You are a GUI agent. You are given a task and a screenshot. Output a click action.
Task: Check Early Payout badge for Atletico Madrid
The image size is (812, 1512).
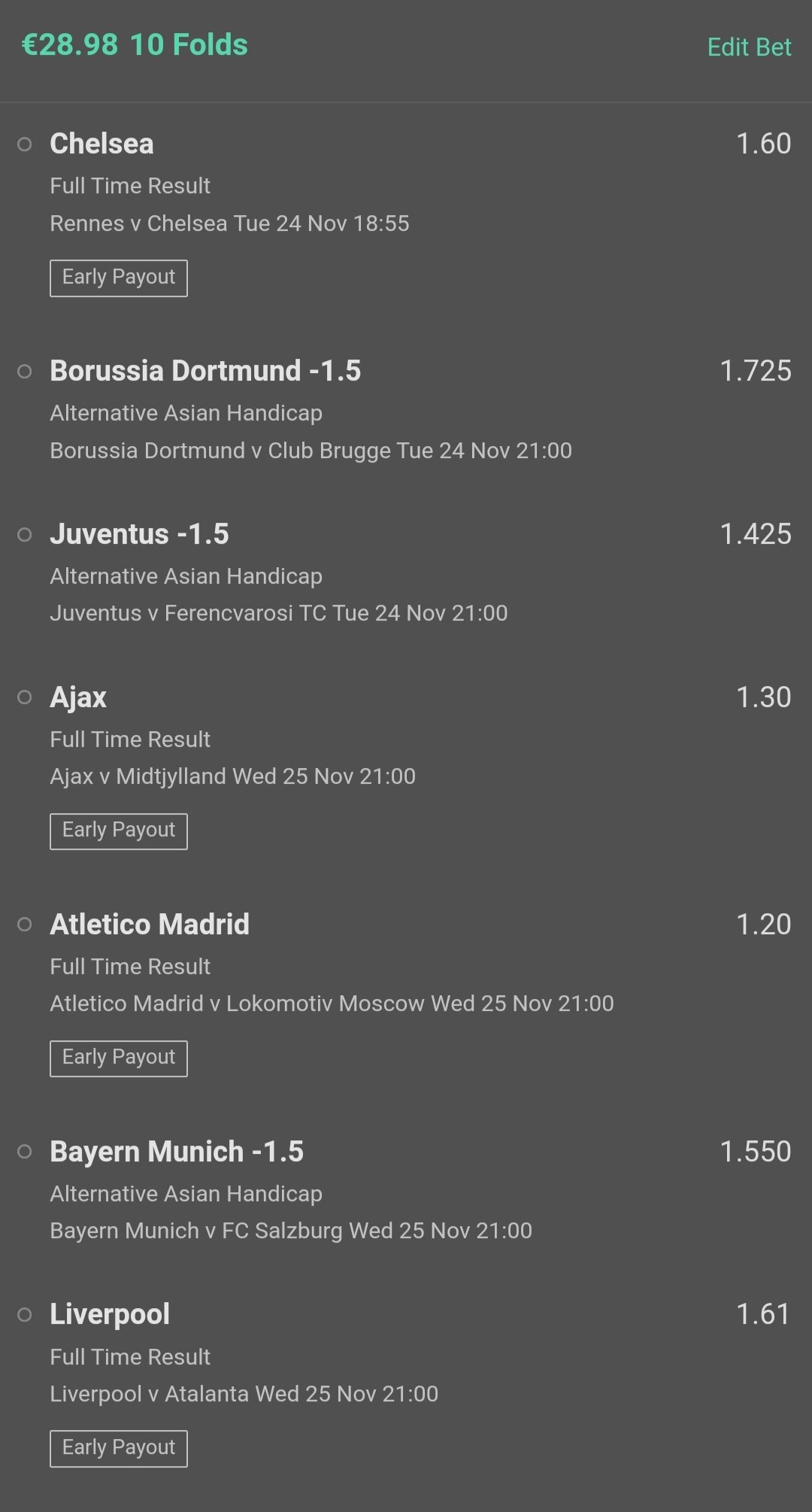(x=119, y=1058)
